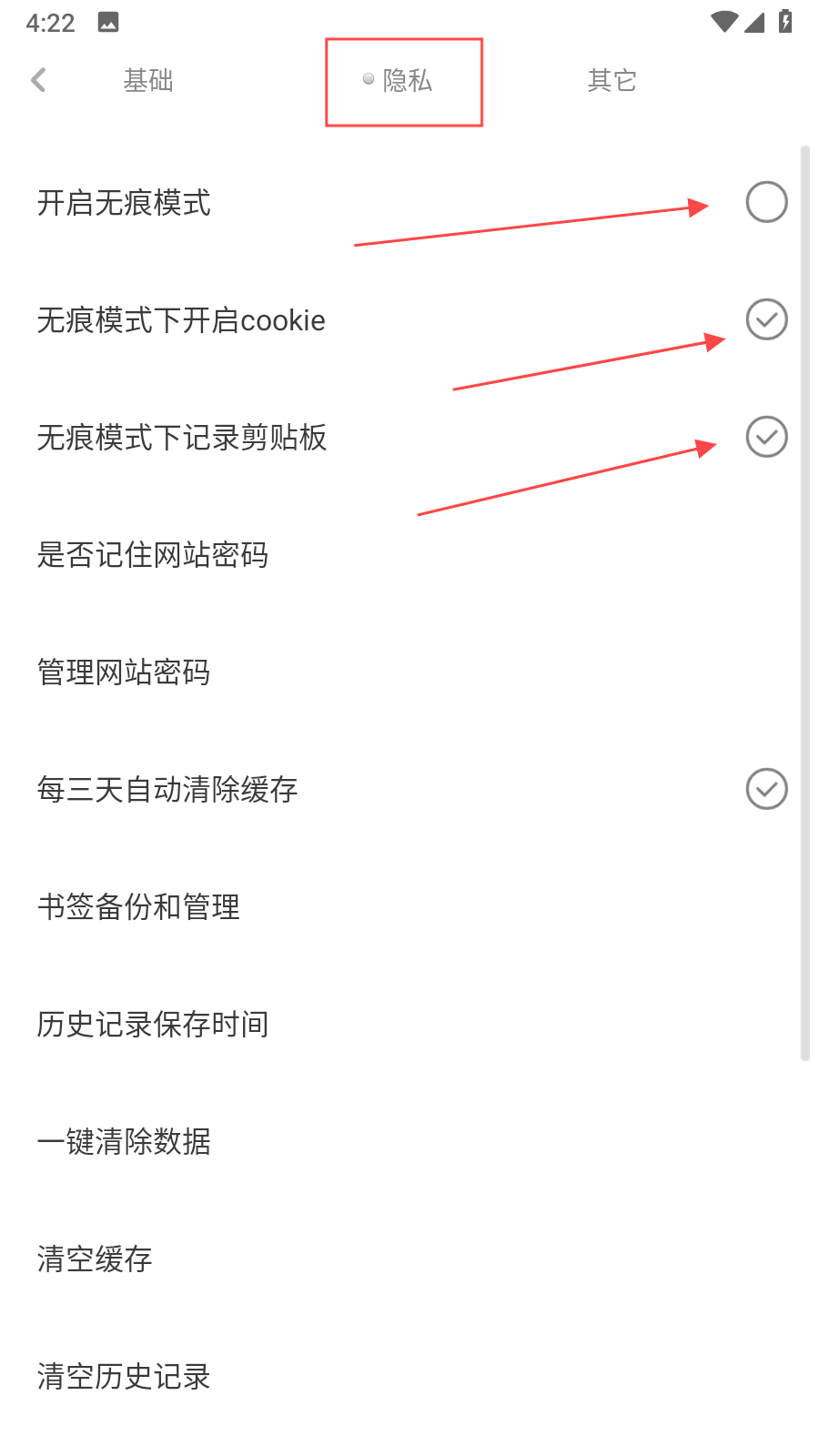Open 历史记录保存时间 setting
This screenshot has width=819, height=1456.
[x=153, y=1024]
